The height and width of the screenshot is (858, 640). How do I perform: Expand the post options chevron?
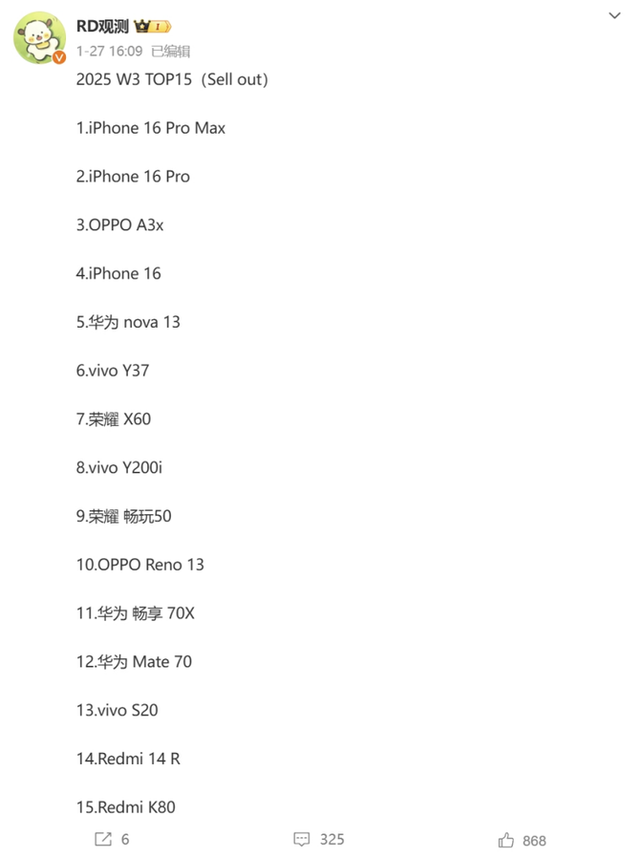tap(614, 16)
